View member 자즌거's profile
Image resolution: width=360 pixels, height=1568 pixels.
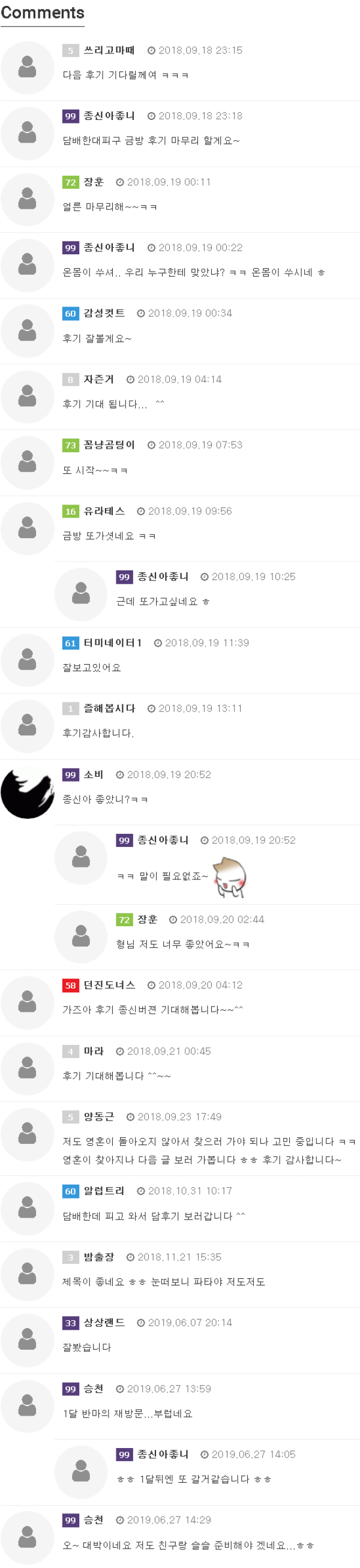98,380
